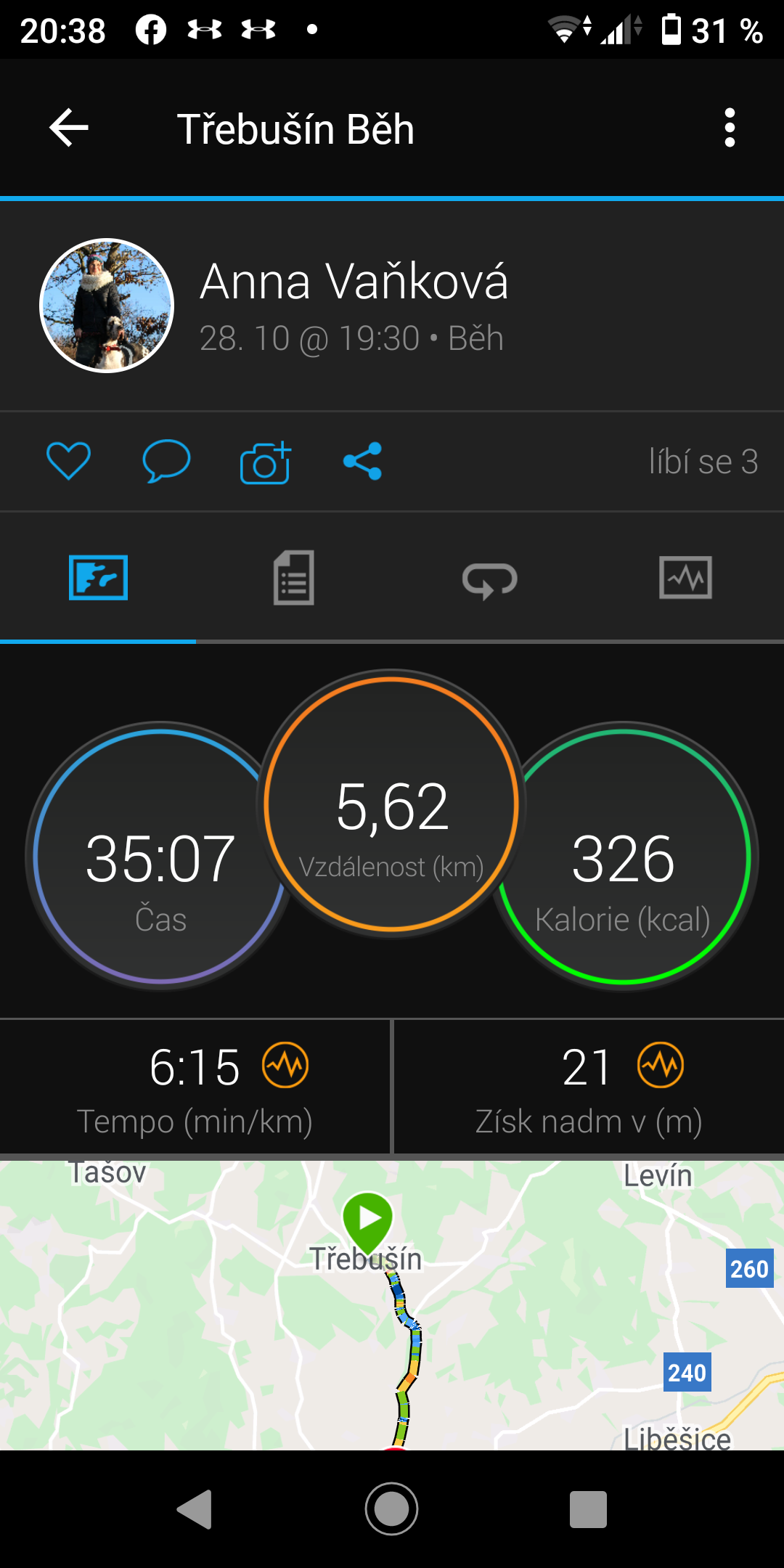Open Anna Vaňková's profile picture
The width and height of the screenshot is (784, 1568).
pos(107,306)
